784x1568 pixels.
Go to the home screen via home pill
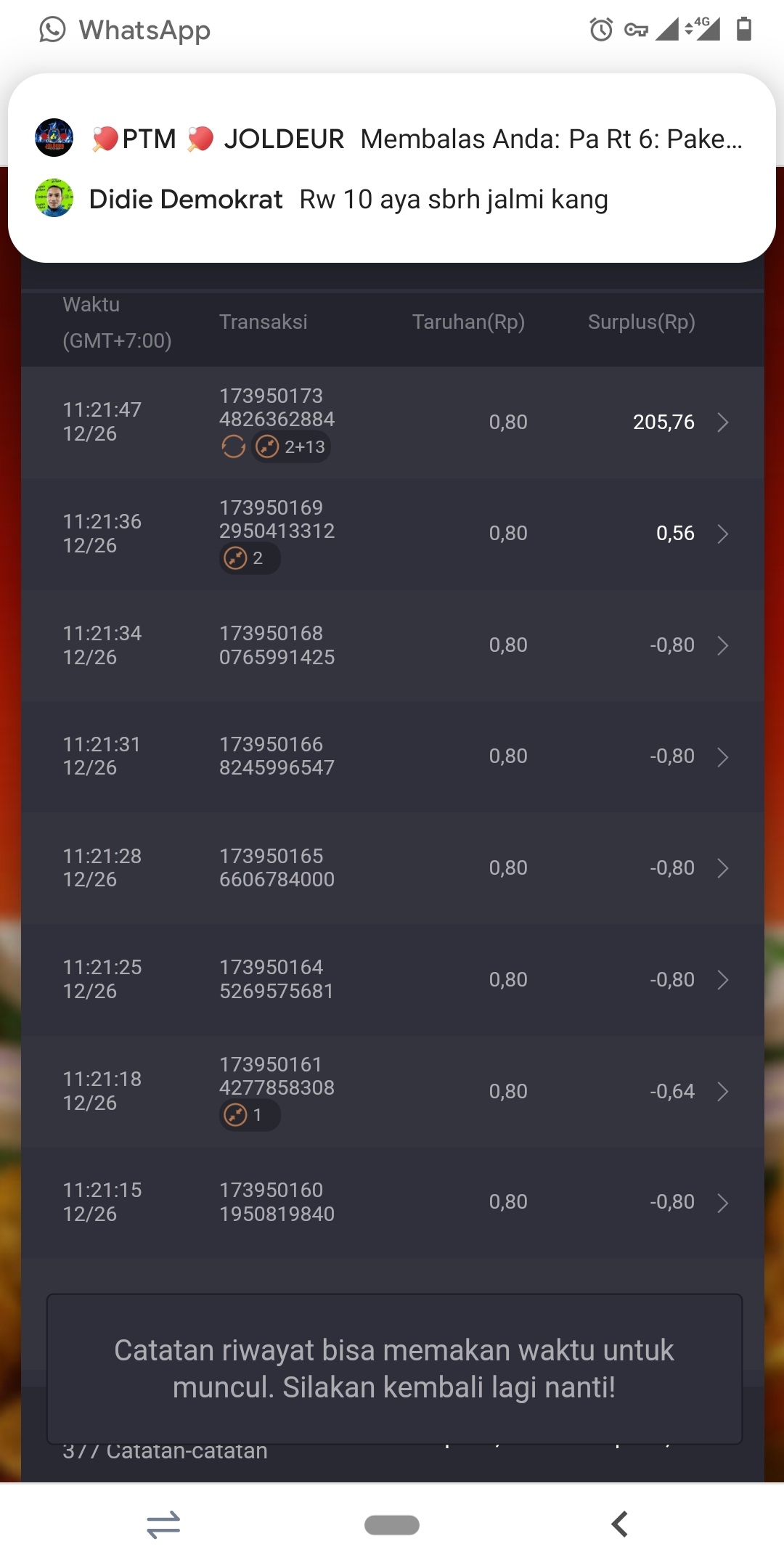tap(392, 1525)
